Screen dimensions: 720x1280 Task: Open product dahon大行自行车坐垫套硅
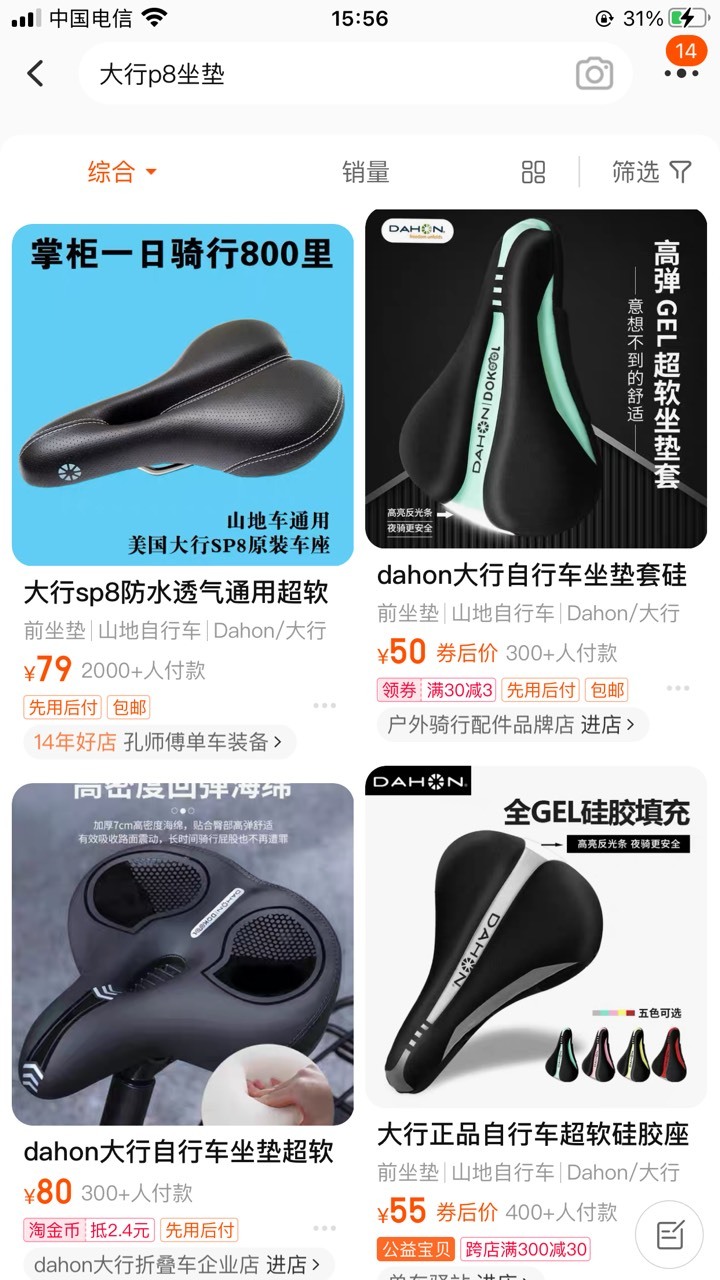pos(532,575)
